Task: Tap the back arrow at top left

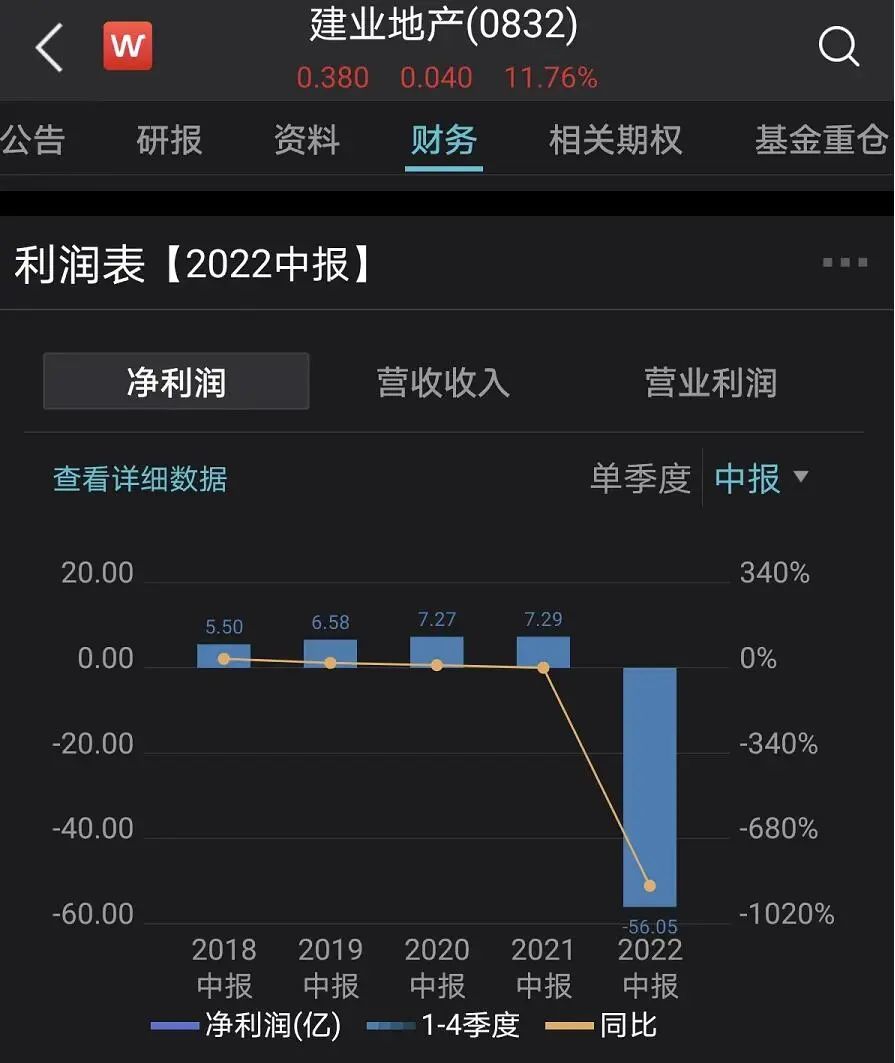Action: [48, 46]
